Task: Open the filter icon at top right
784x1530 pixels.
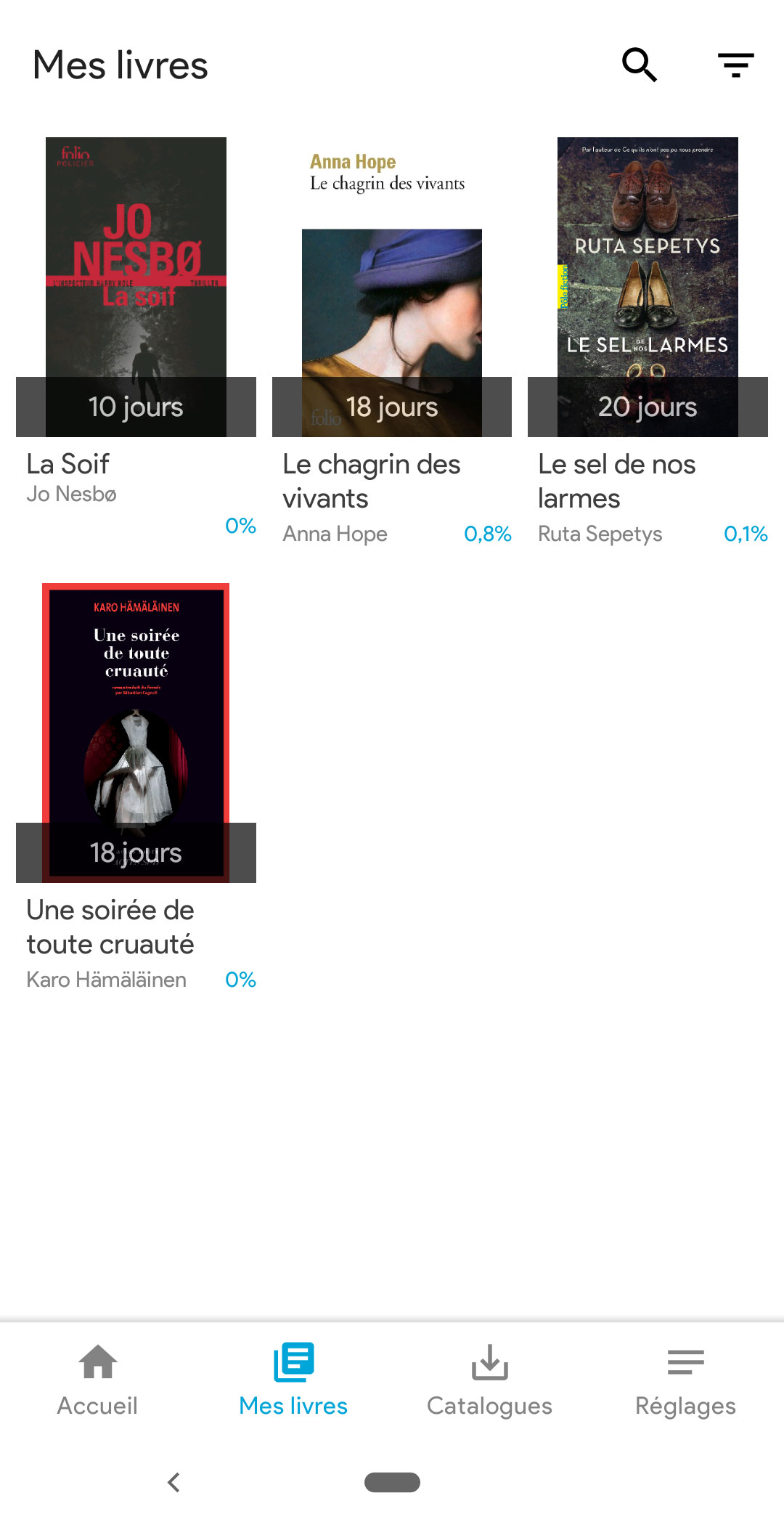Action: click(x=736, y=65)
